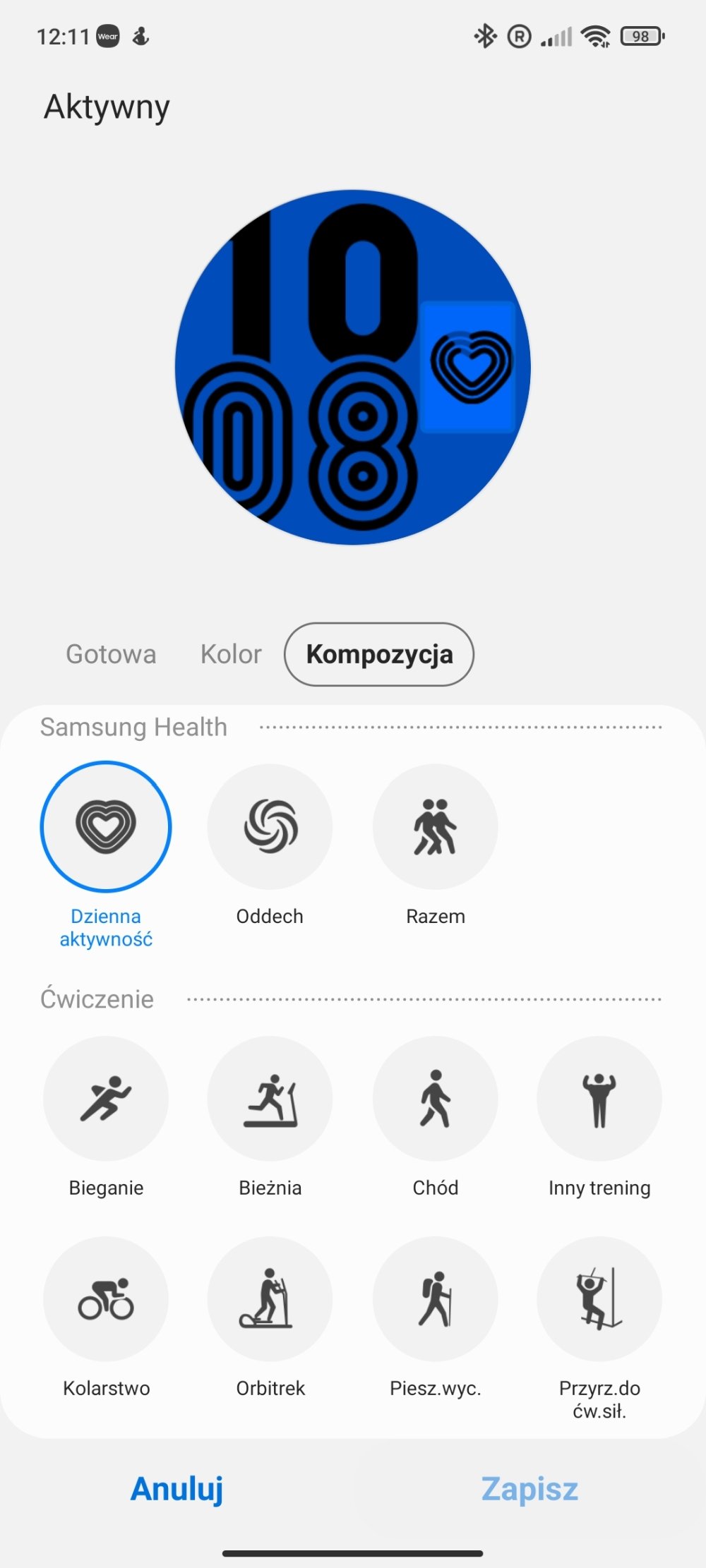Switch to the Gotowa tab

[x=111, y=654]
